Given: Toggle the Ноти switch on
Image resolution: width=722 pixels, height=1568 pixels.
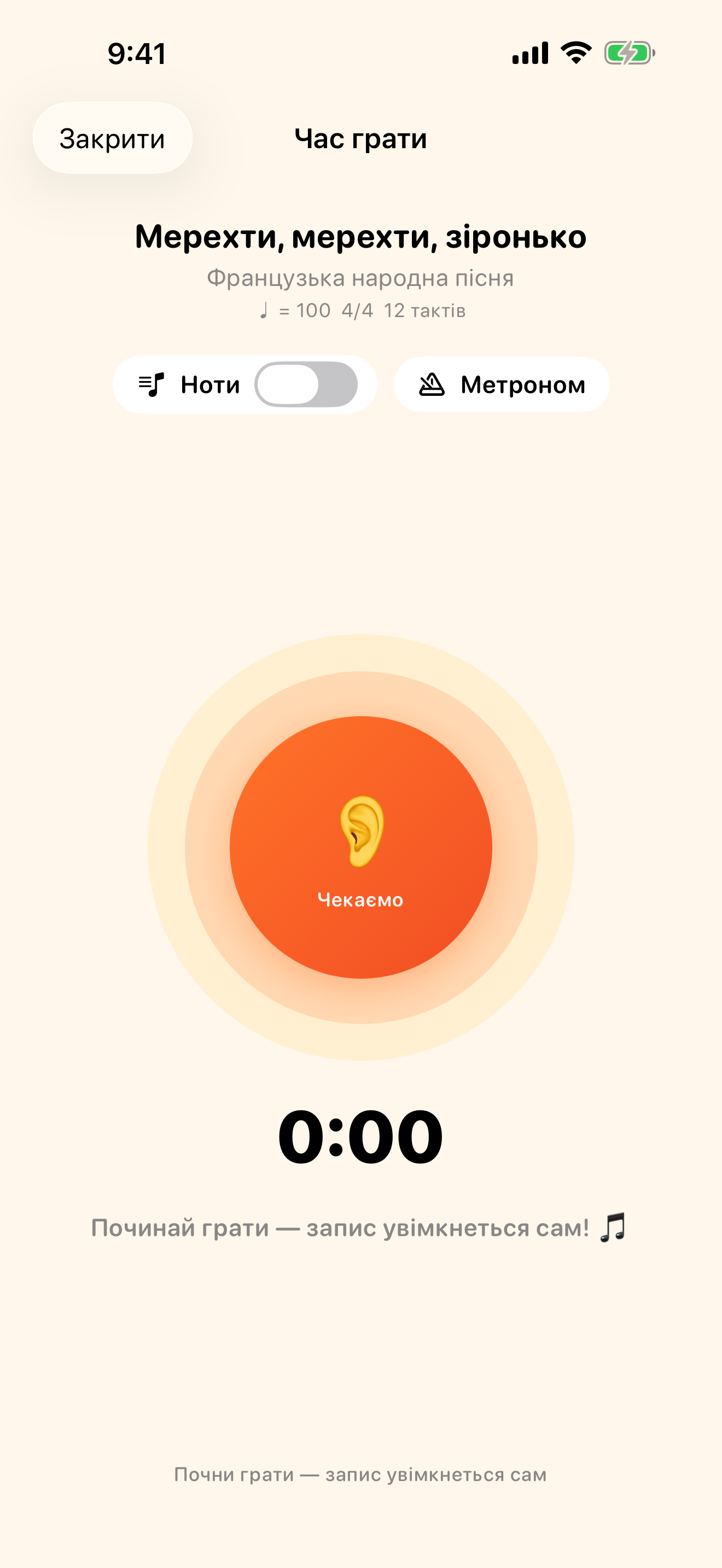Looking at the screenshot, I should (306, 384).
